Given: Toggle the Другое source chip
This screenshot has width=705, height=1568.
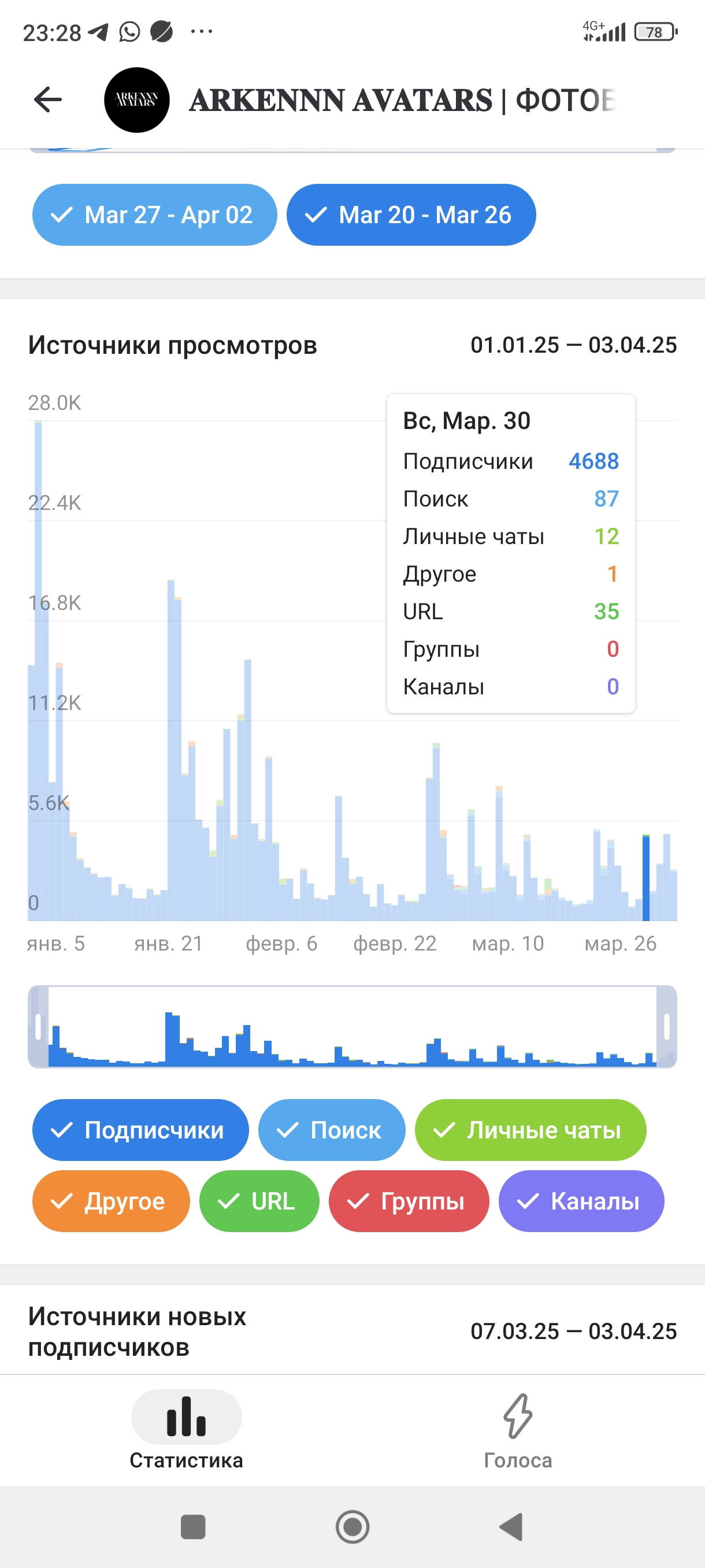Looking at the screenshot, I should pos(112,1201).
